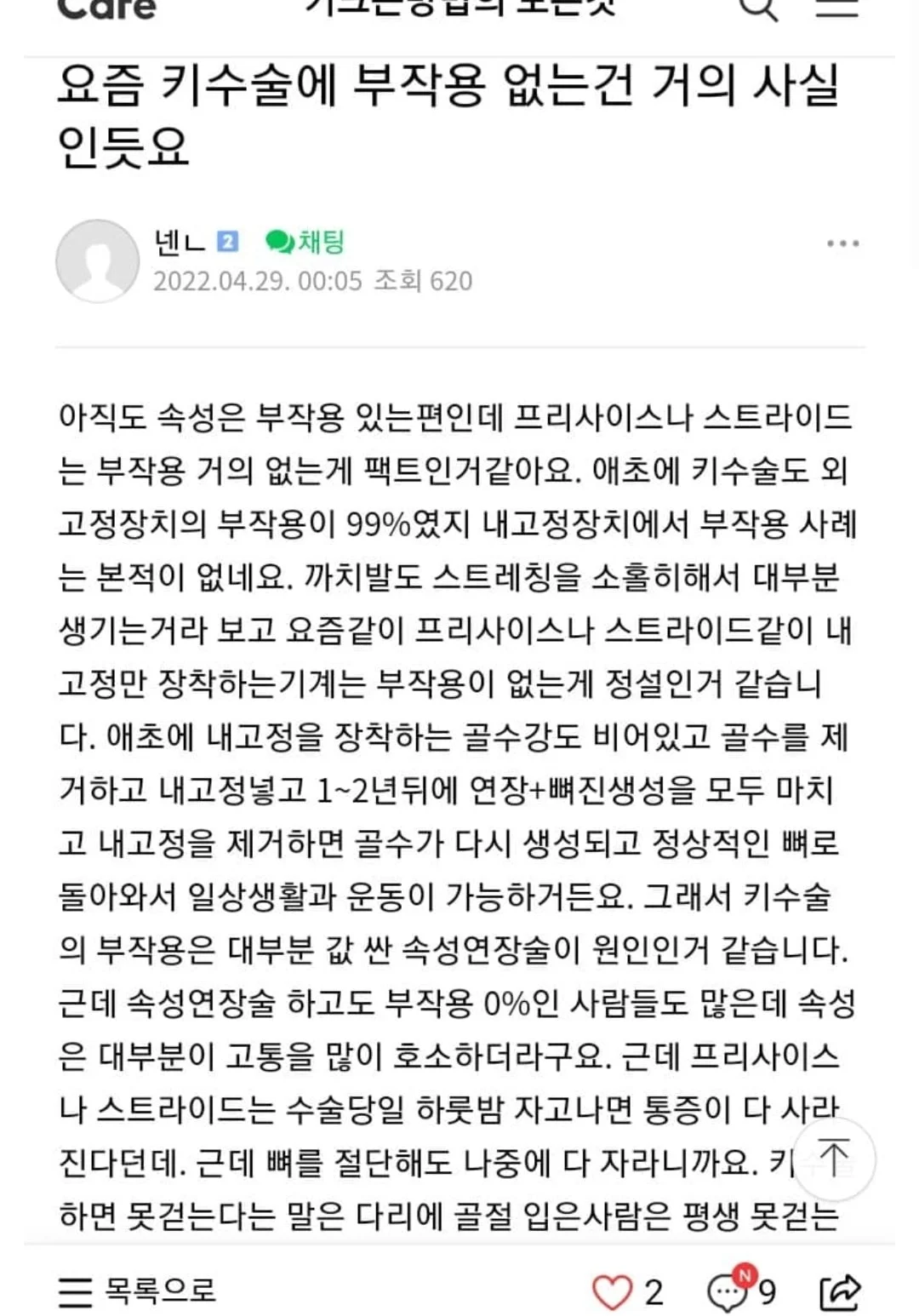Like this post with the heart icon
The height and width of the screenshot is (1316, 919).
click(x=613, y=1291)
